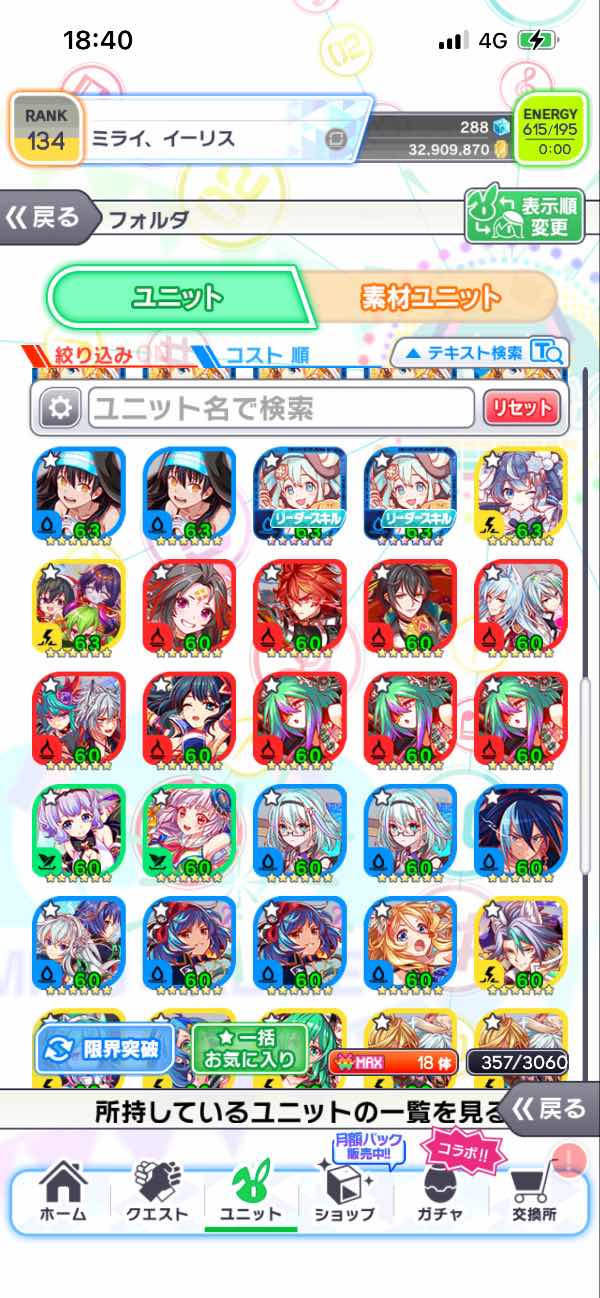Screen dimensions: 600x1298
Task: Switch to the ガチャ tab
Action: click(x=440, y=1195)
